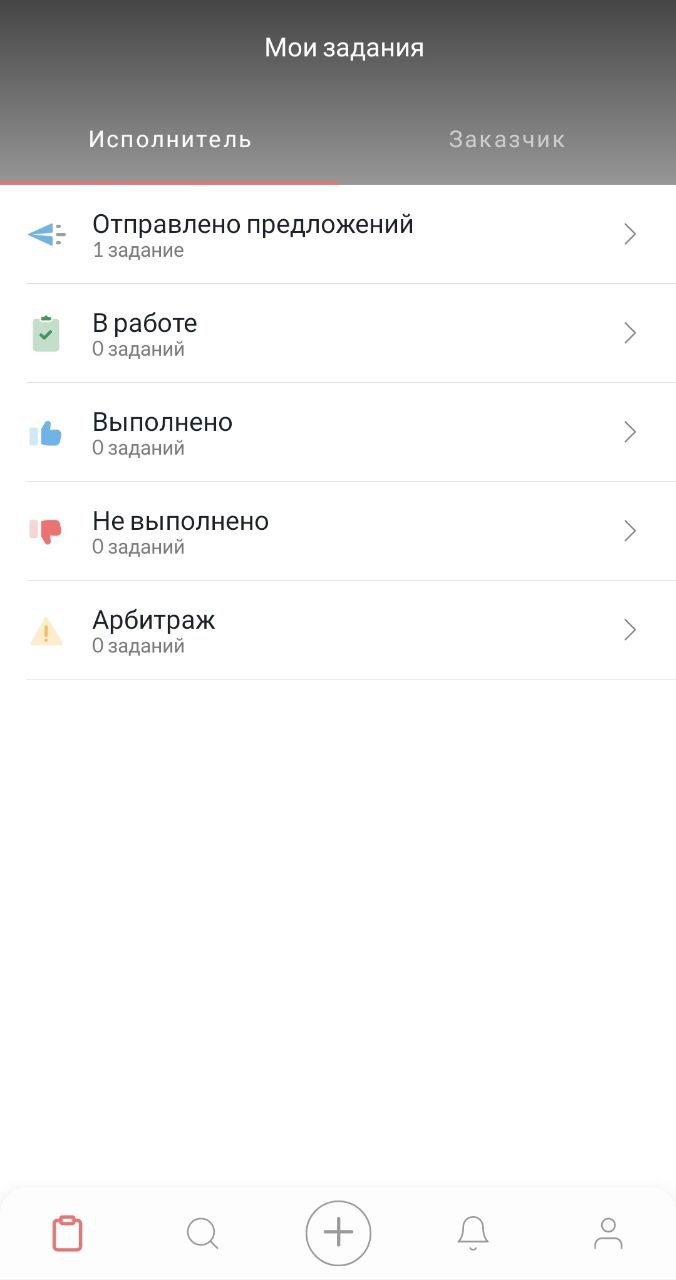Screen dimensions: 676x1280
Task: Open Отправлено предложений list
Action: click(x=338, y=235)
